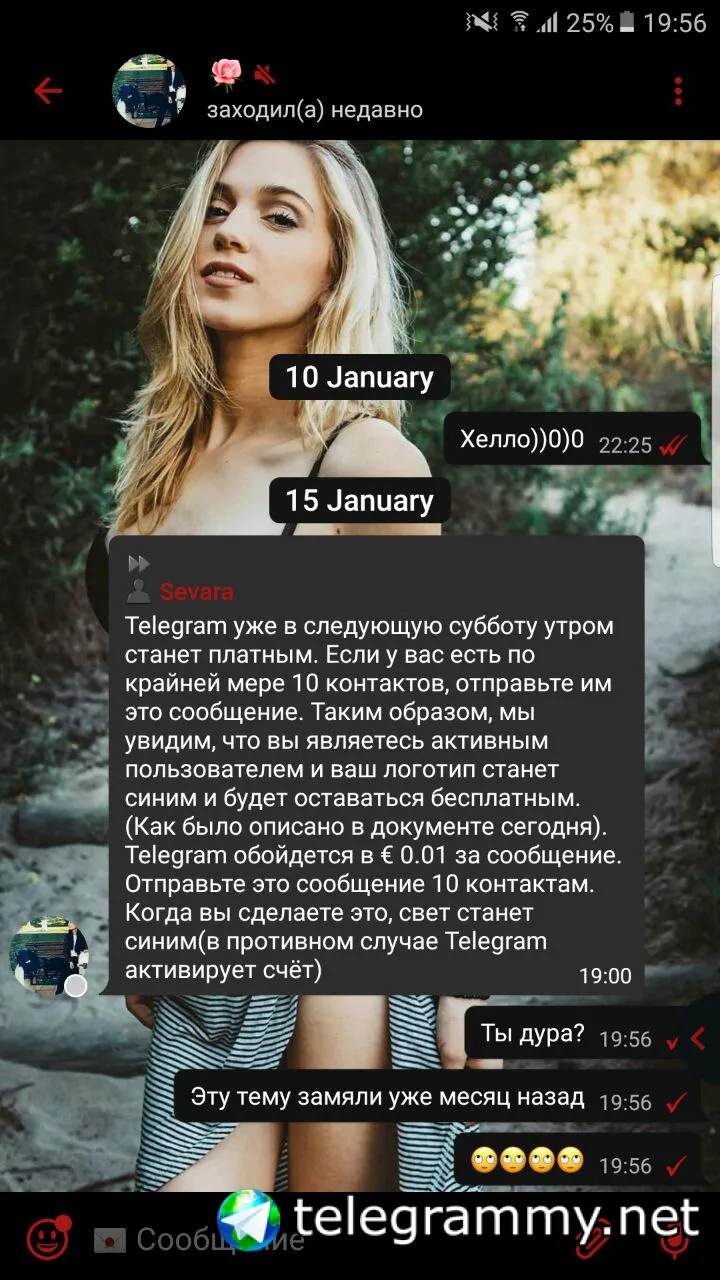Screen dimensions: 720x1280
Task: Open the three-dot overflow menu
Action: click(678, 91)
